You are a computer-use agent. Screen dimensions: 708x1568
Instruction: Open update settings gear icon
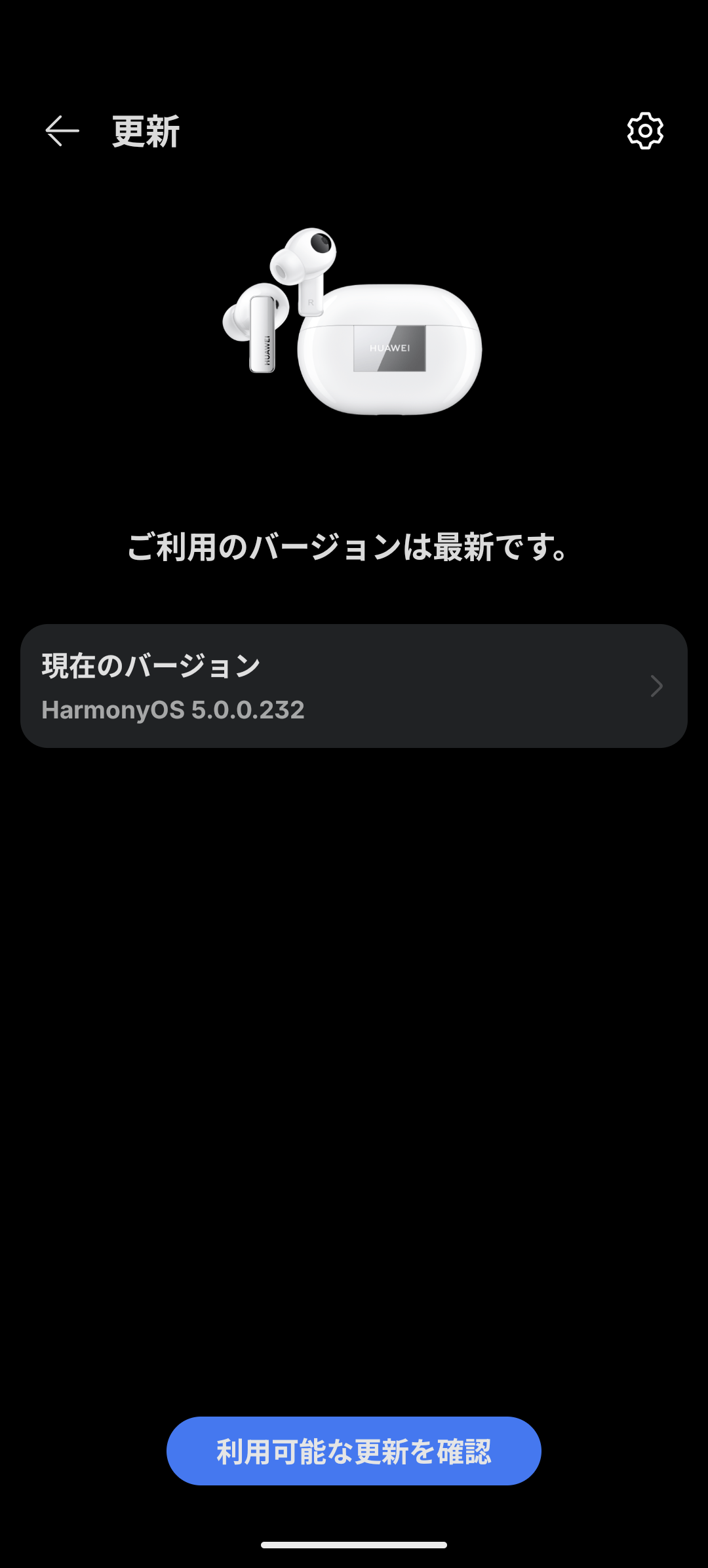tap(645, 131)
